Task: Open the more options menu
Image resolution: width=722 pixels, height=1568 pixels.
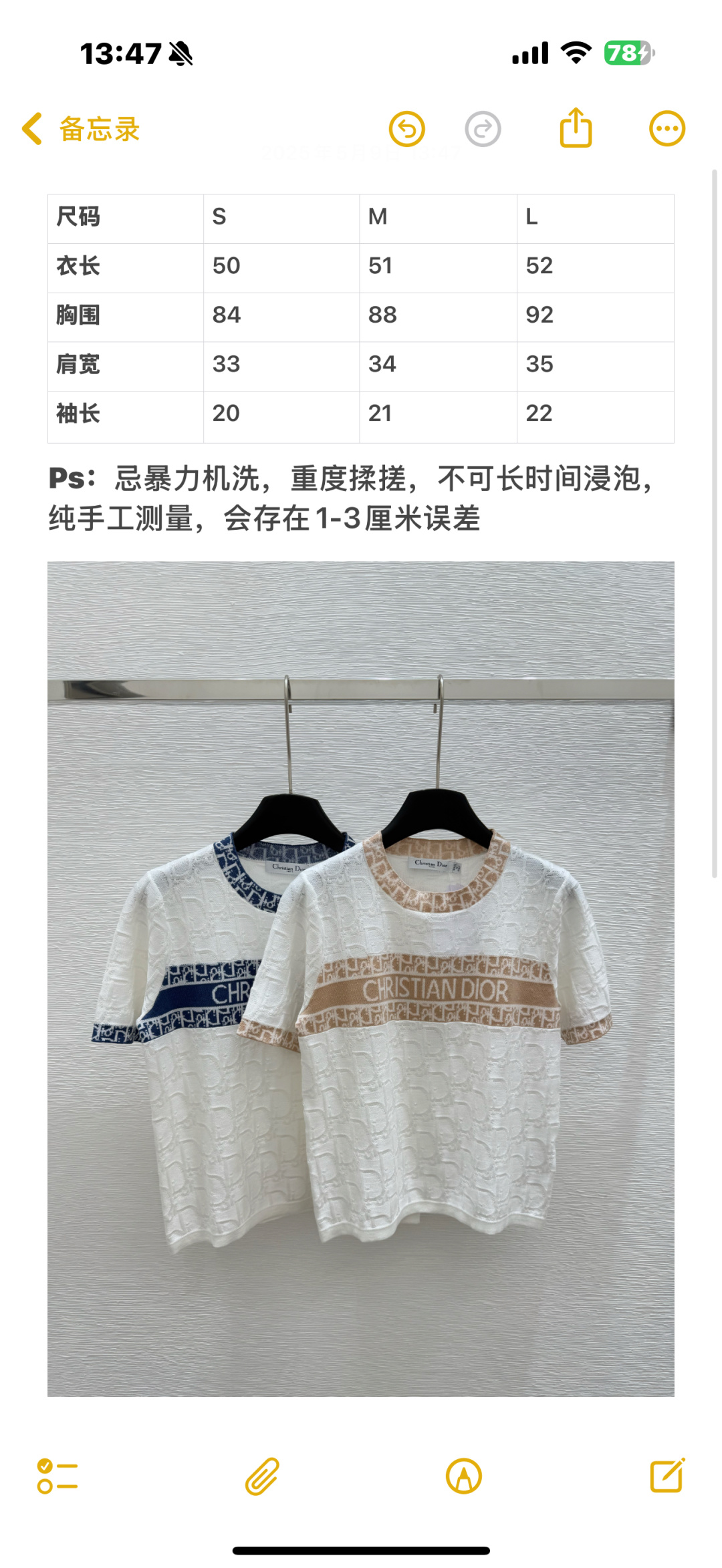Action: pyautogui.click(x=667, y=128)
